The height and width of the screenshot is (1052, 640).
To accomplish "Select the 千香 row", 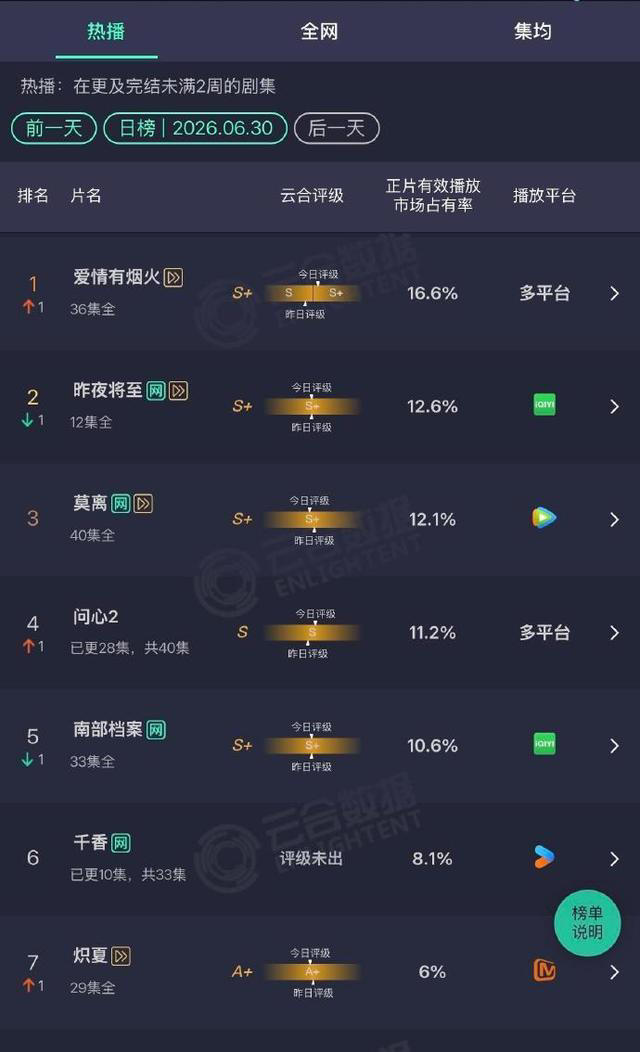I will pos(320,858).
